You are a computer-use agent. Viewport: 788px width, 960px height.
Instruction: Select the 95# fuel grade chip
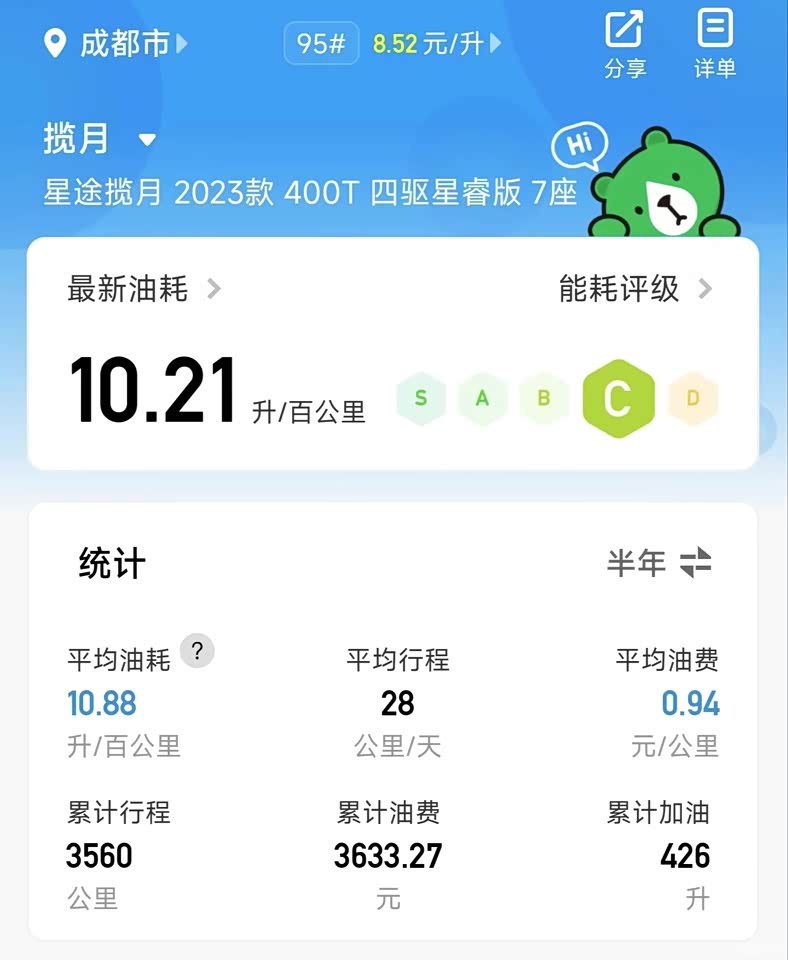(x=321, y=44)
